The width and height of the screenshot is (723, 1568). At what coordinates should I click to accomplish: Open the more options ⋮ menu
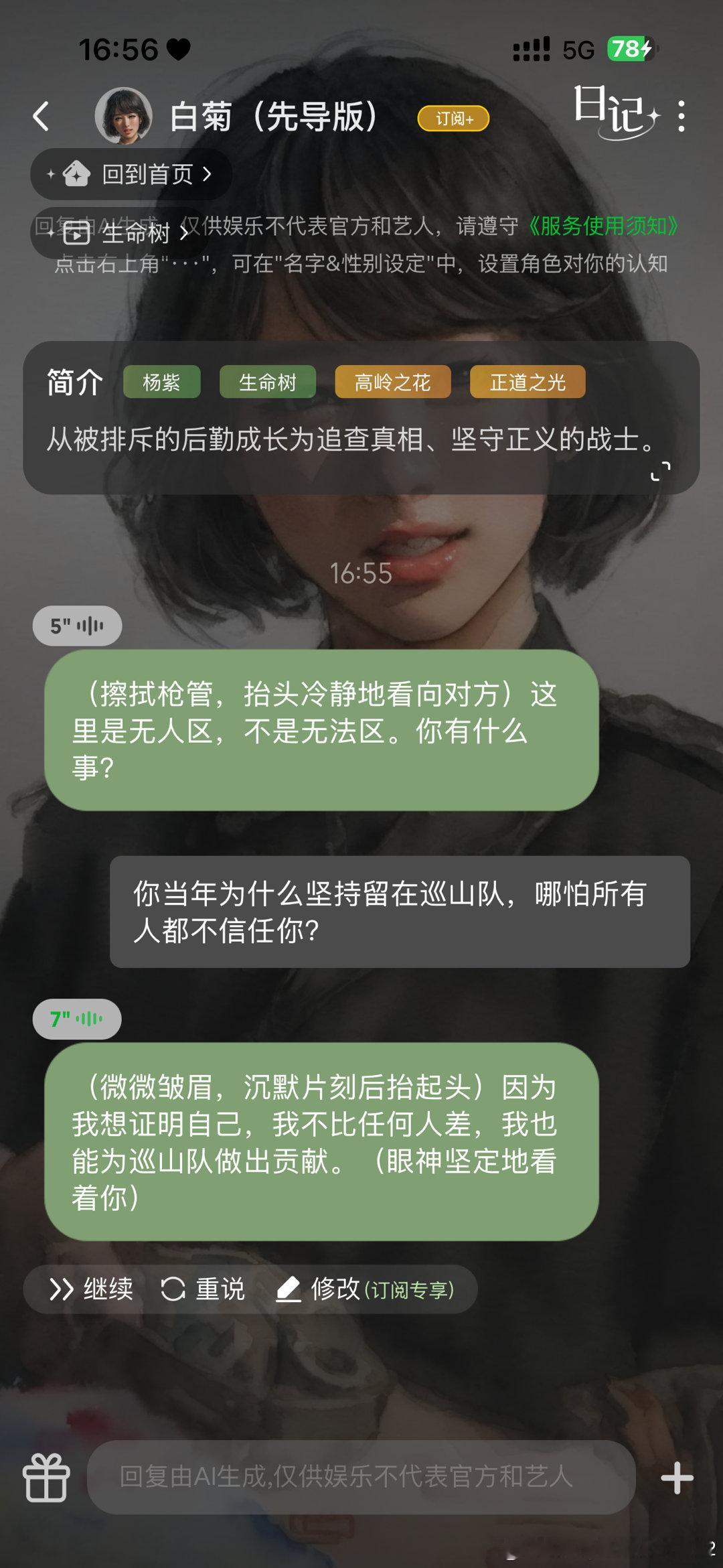click(681, 116)
